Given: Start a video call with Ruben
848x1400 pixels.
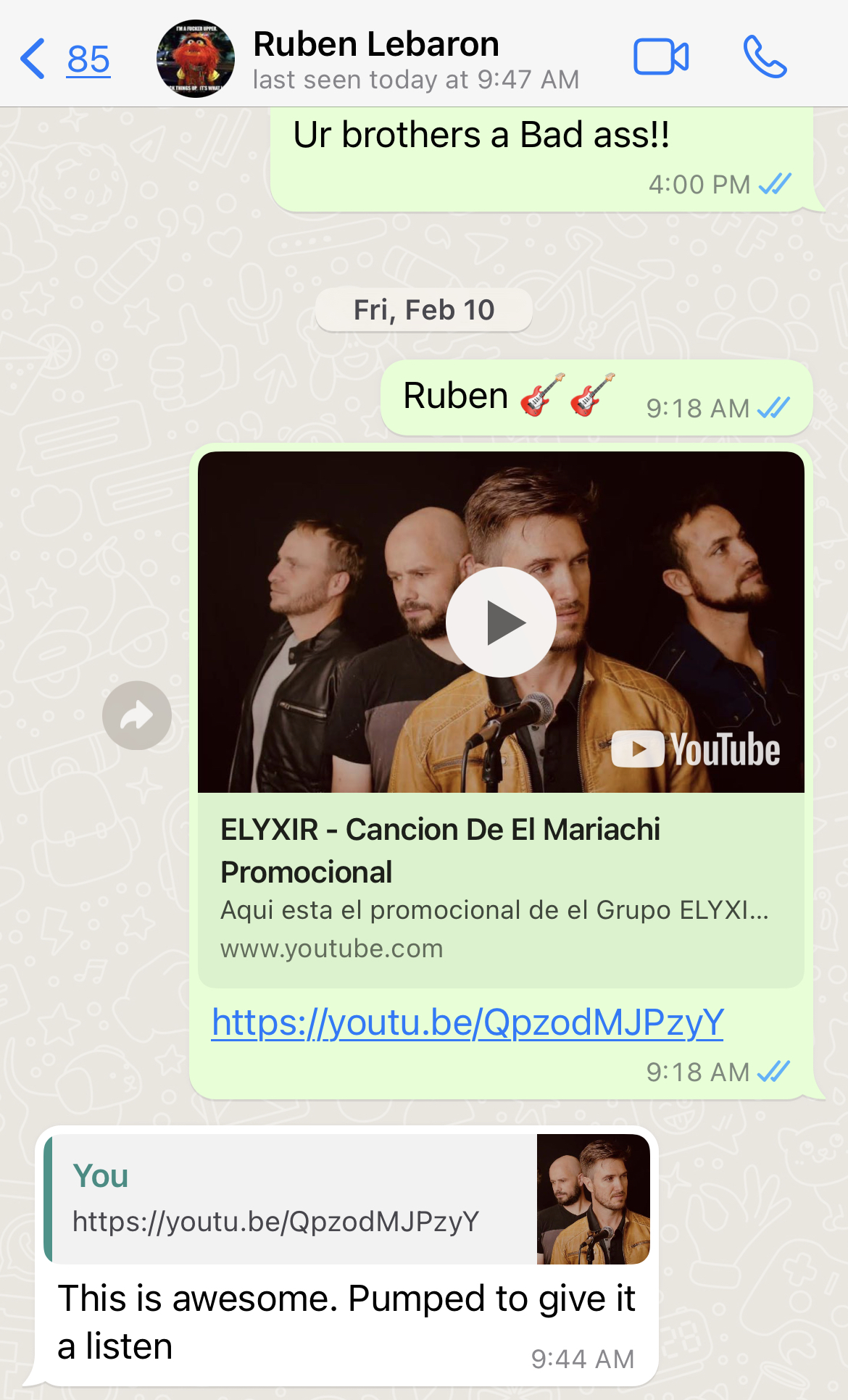Looking at the screenshot, I should (x=660, y=57).
